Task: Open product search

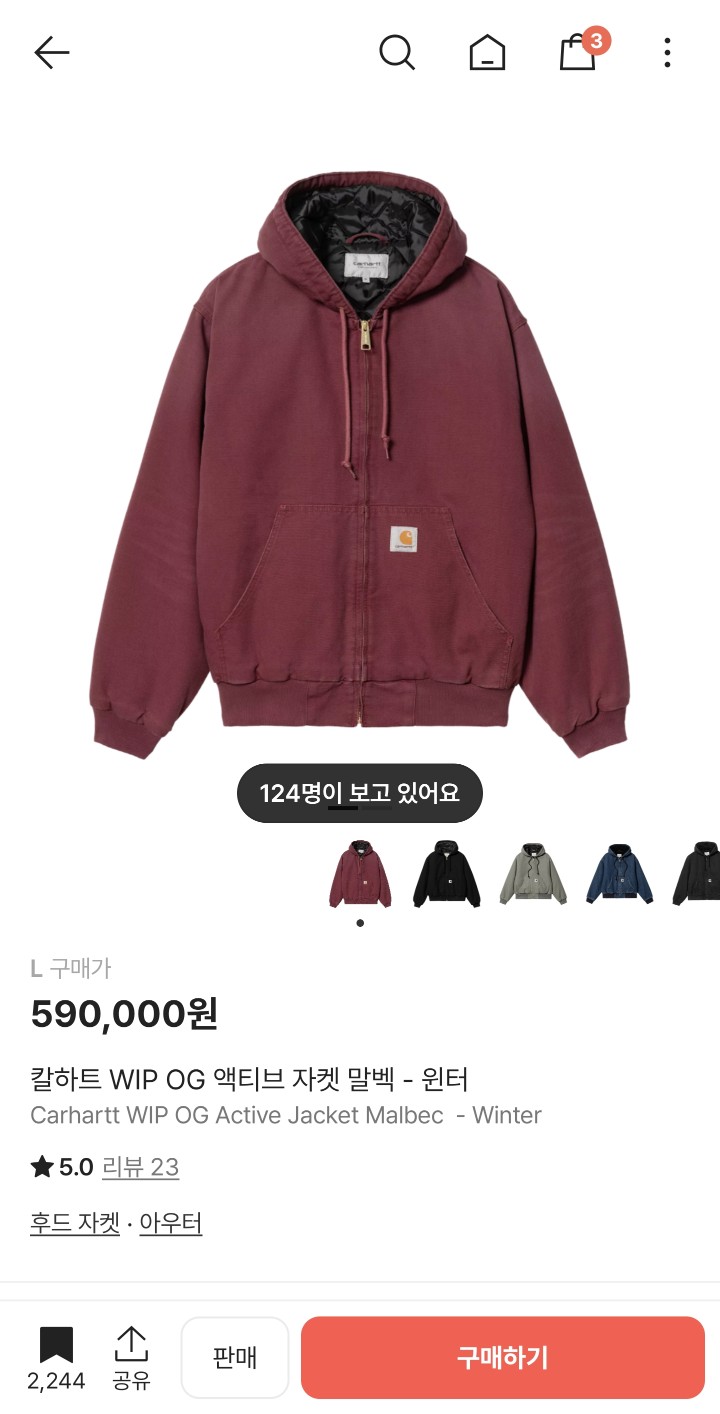Action: click(397, 52)
